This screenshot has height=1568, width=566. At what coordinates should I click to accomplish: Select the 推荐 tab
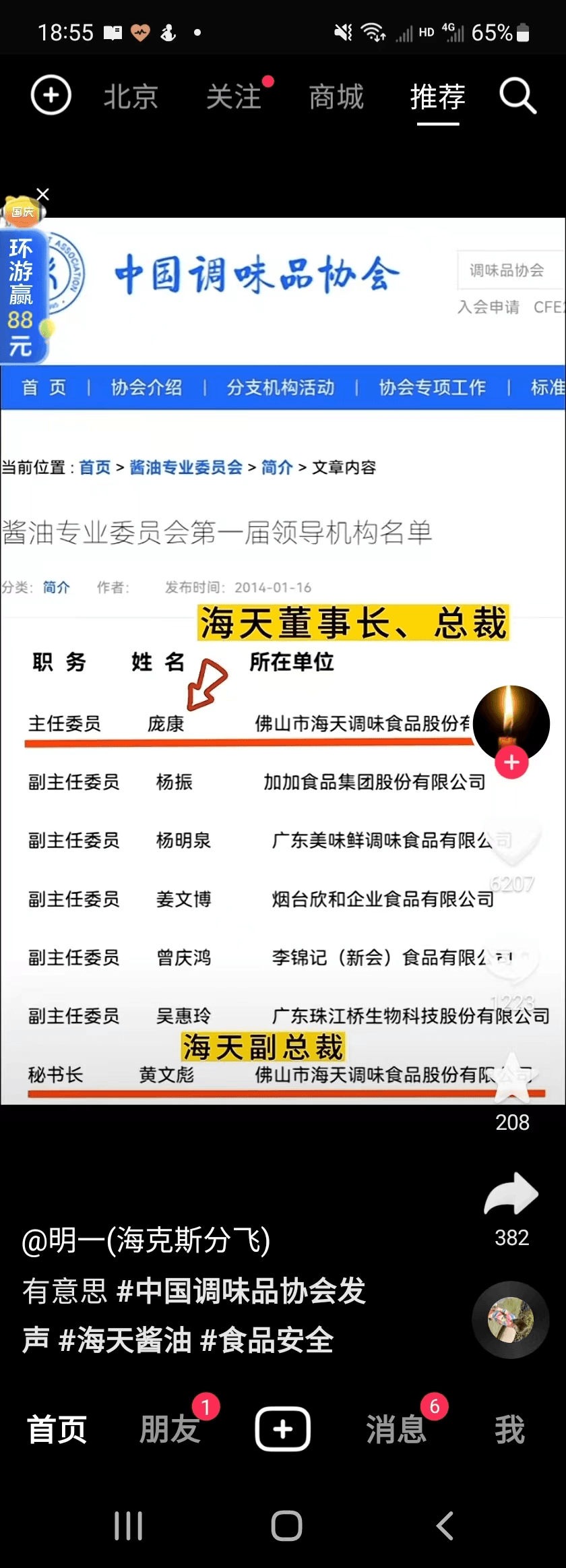tap(437, 97)
